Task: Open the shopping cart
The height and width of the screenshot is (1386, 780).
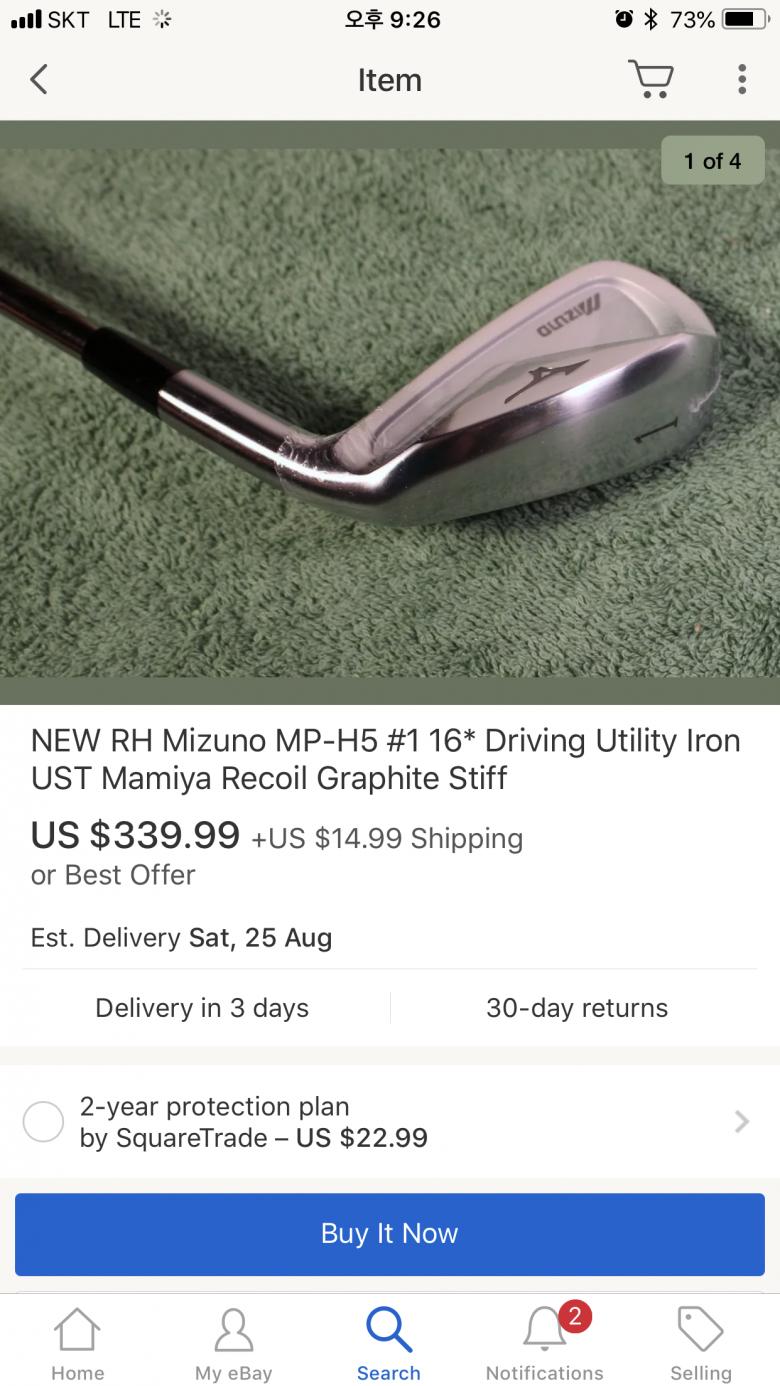Action: pyautogui.click(x=650, y=79)
